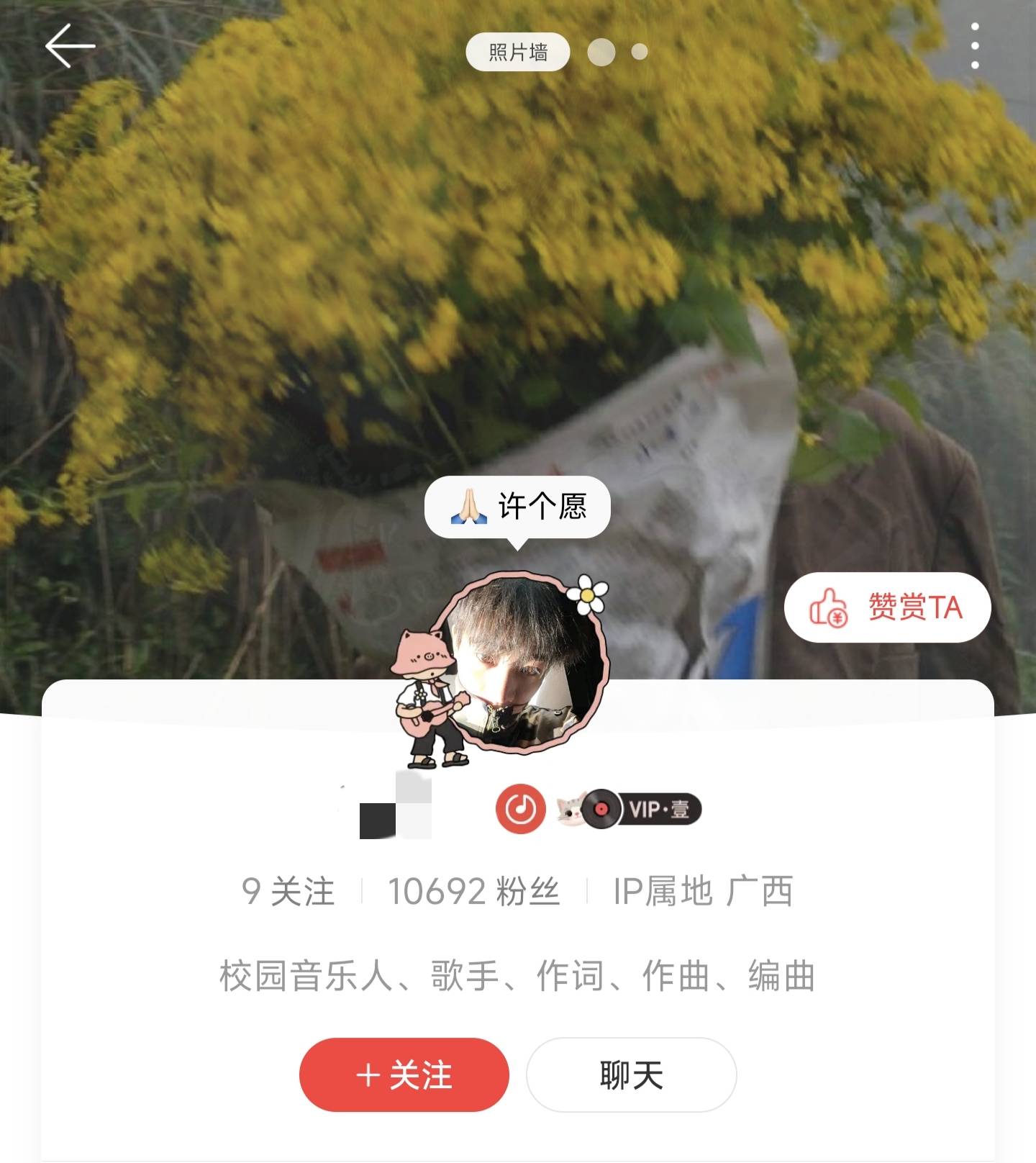This screenshot has height=1163, width=1036.
Task: Follow this user with 关注
Action: tap(404, 1075)
